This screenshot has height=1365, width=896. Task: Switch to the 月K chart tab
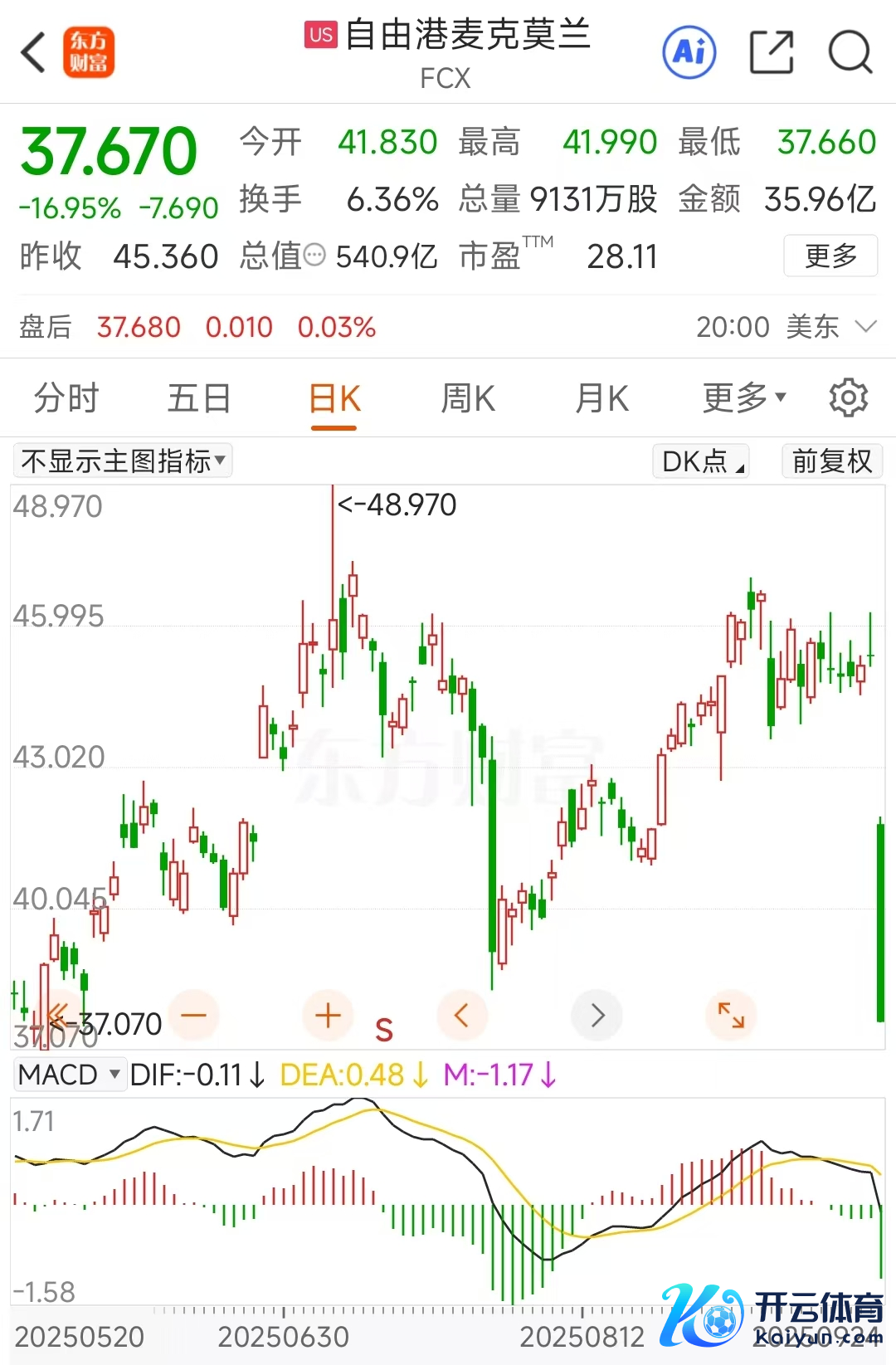point(602,398)
